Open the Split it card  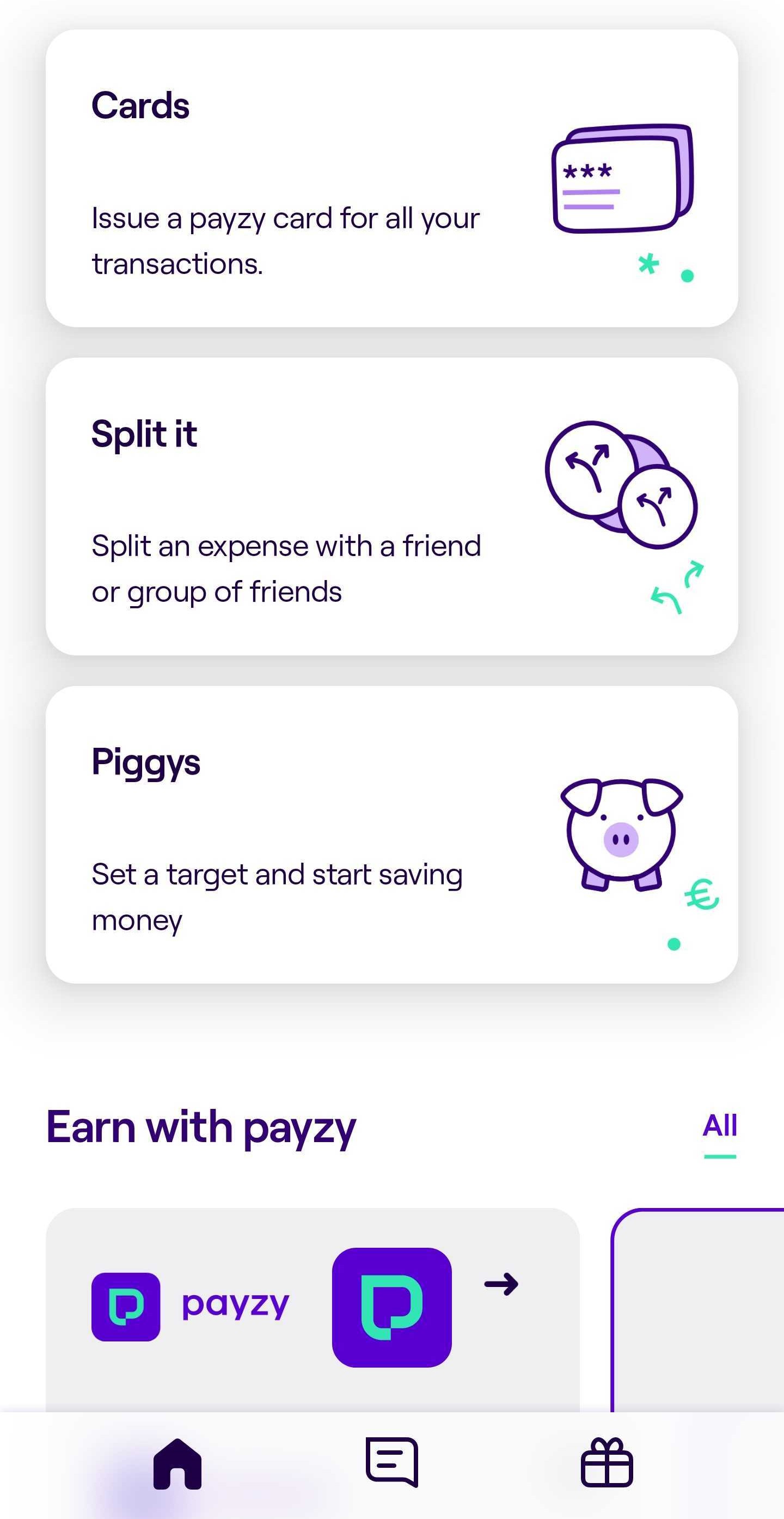392,507
